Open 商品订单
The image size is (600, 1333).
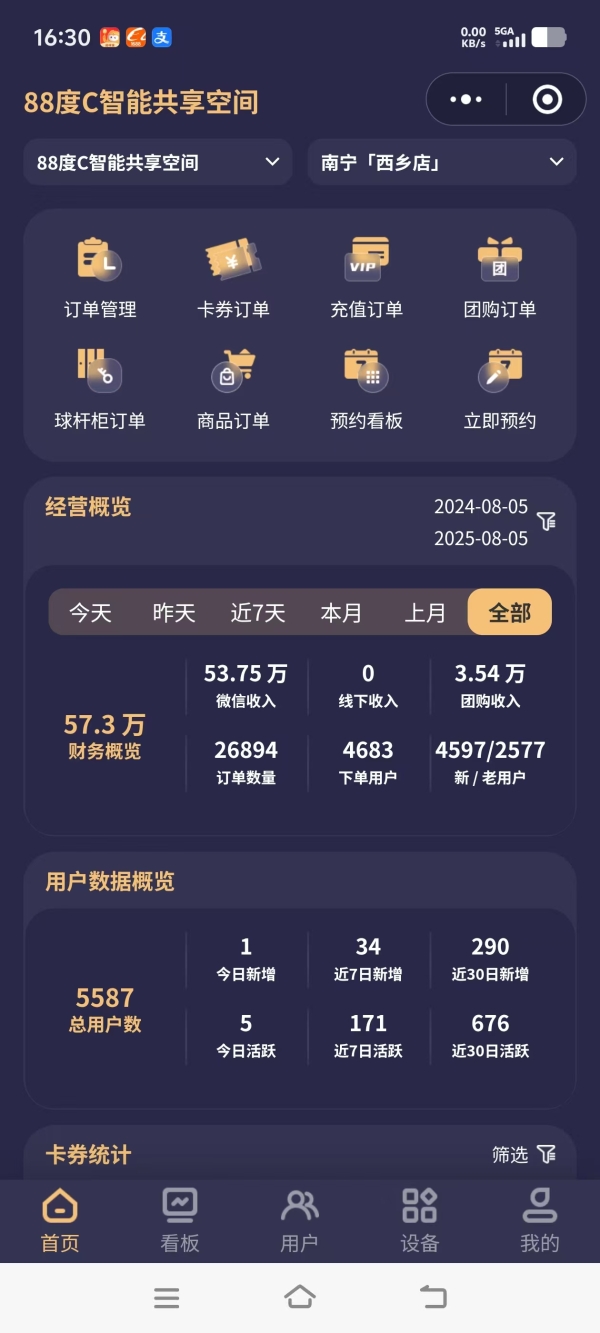click(233, 389)
